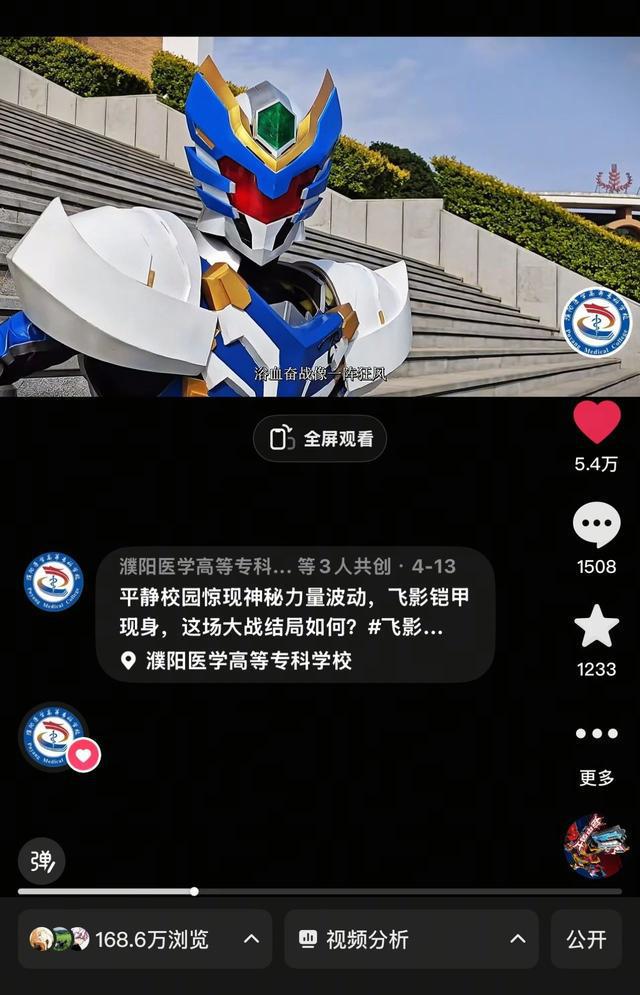Open the spinning music disc
The image size is (640, 995).
click(x=597, y=846)
